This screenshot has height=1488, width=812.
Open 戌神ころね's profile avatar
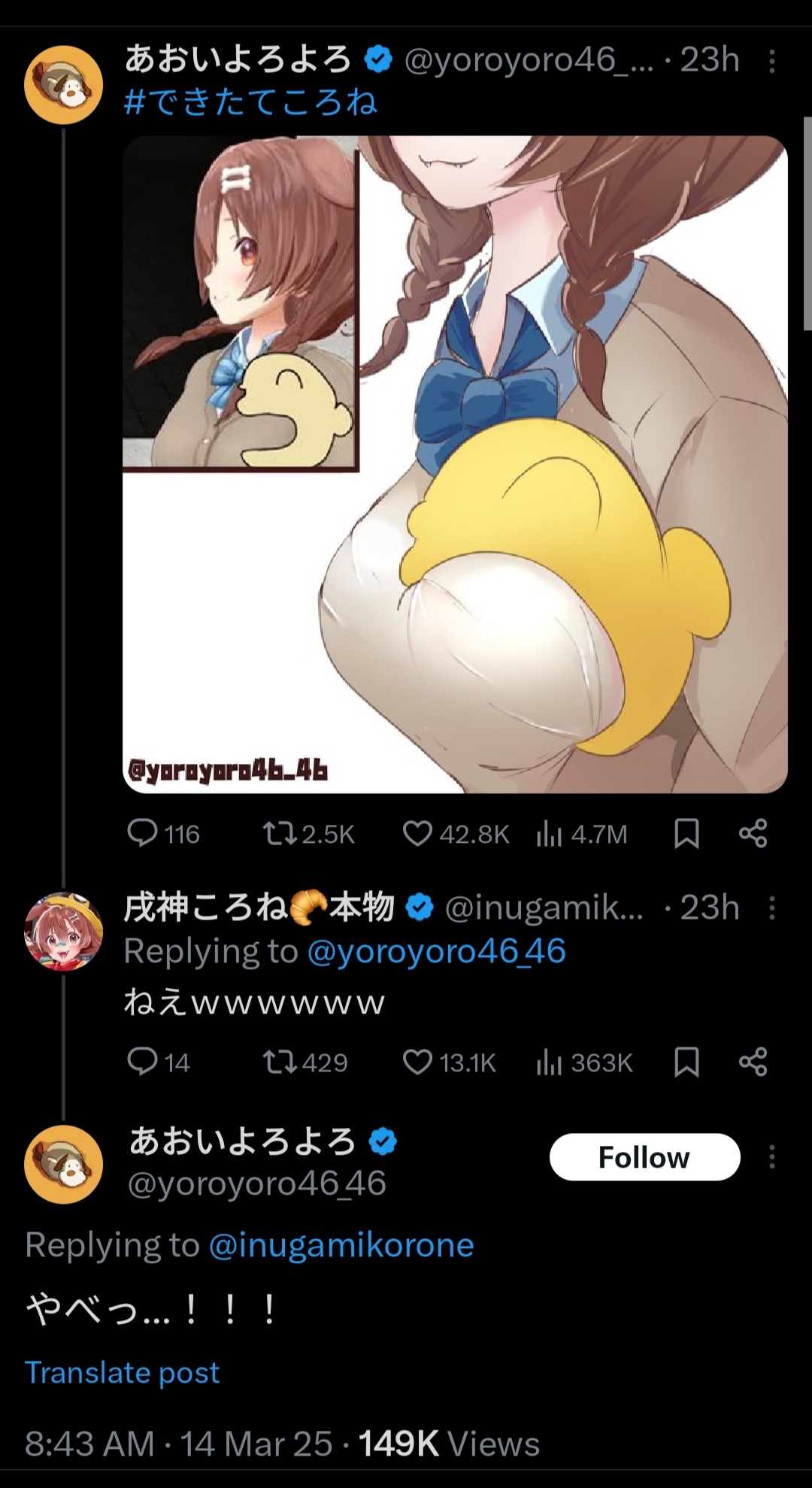pos(63,931)
